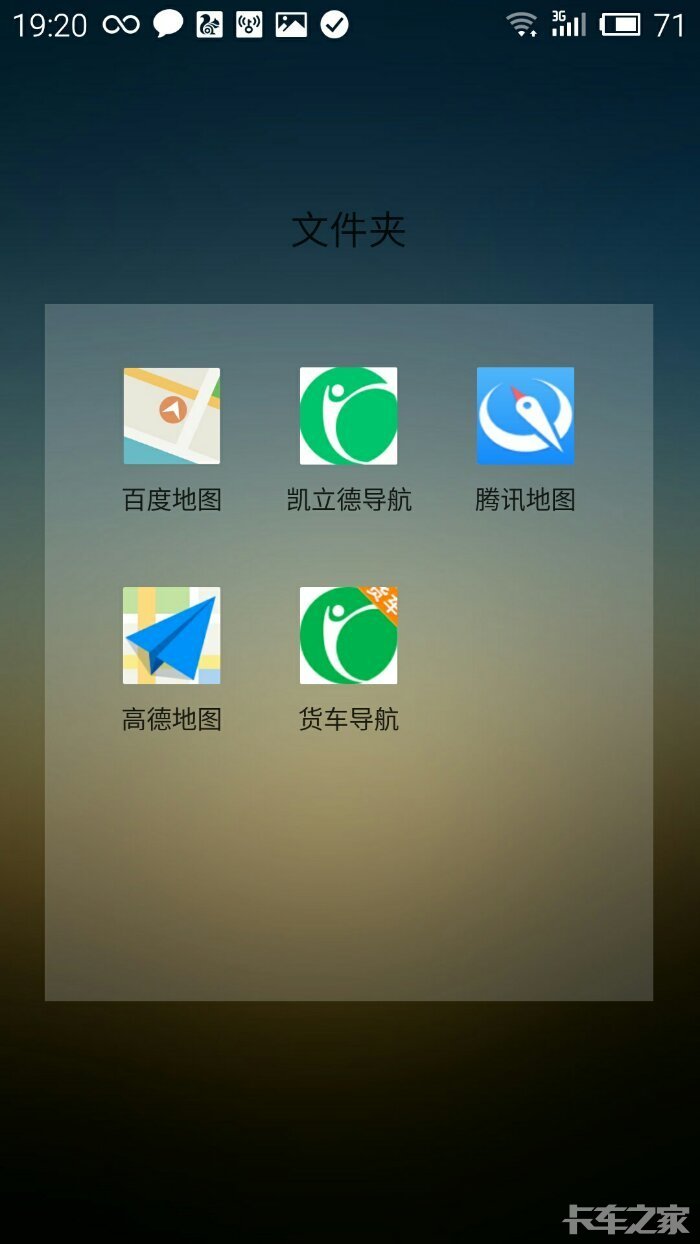Image resolution: width=700 pixels, height=1244 pixels.
Task: Open the 腾讯地图 app
Action: click(525, 416)
